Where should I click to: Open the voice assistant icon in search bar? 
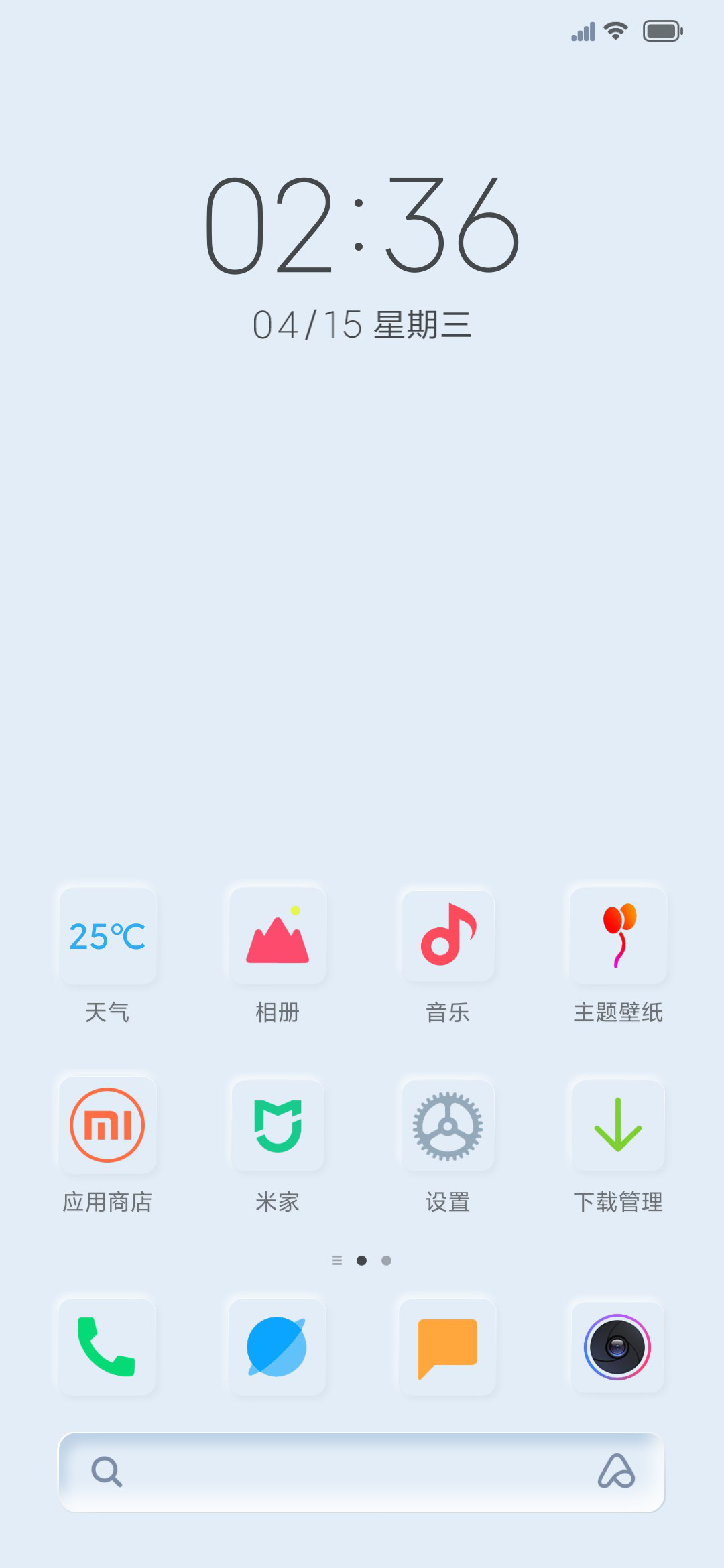pos(616,1472)
